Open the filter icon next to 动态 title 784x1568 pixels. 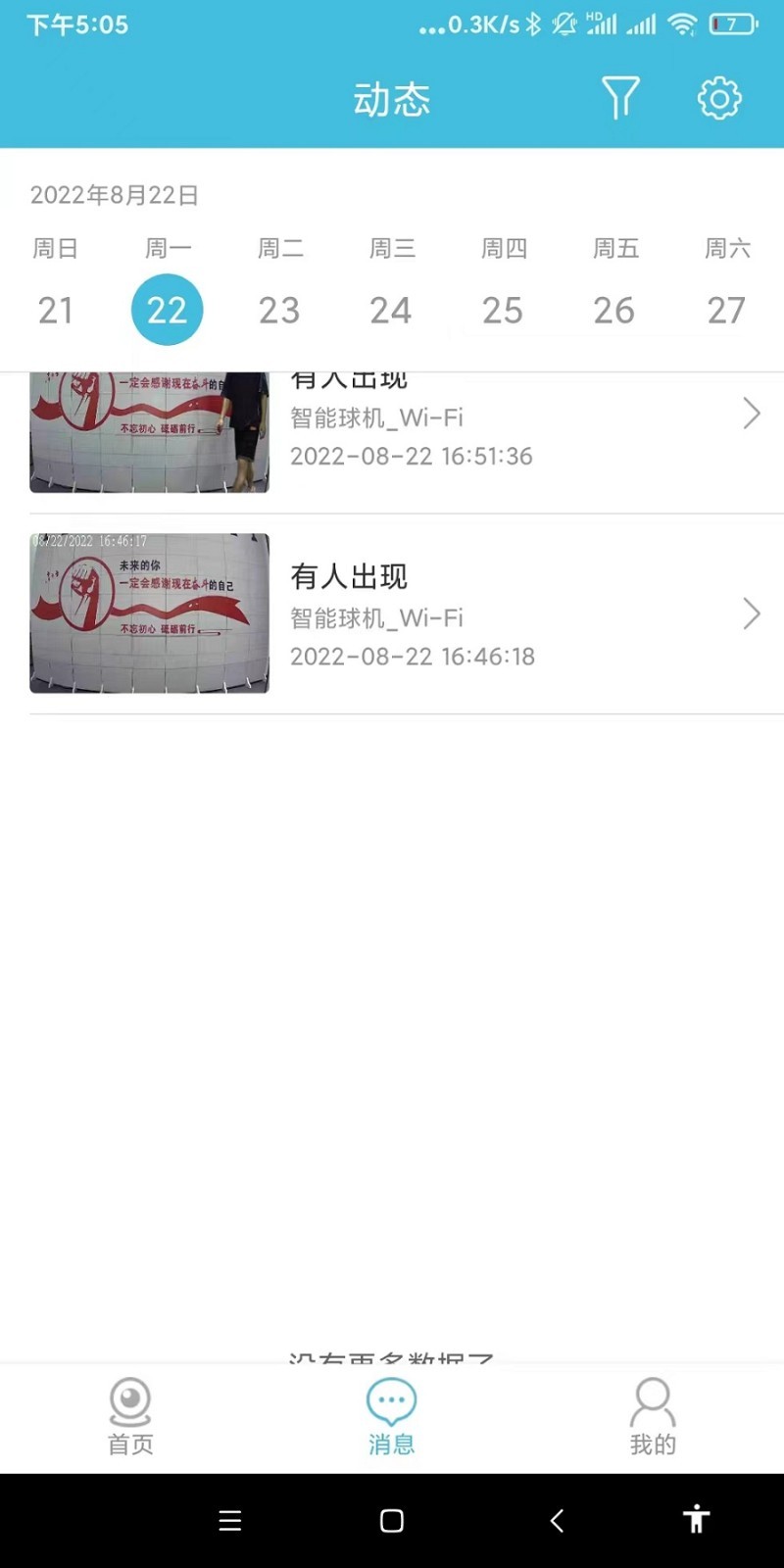pos(619,97)
